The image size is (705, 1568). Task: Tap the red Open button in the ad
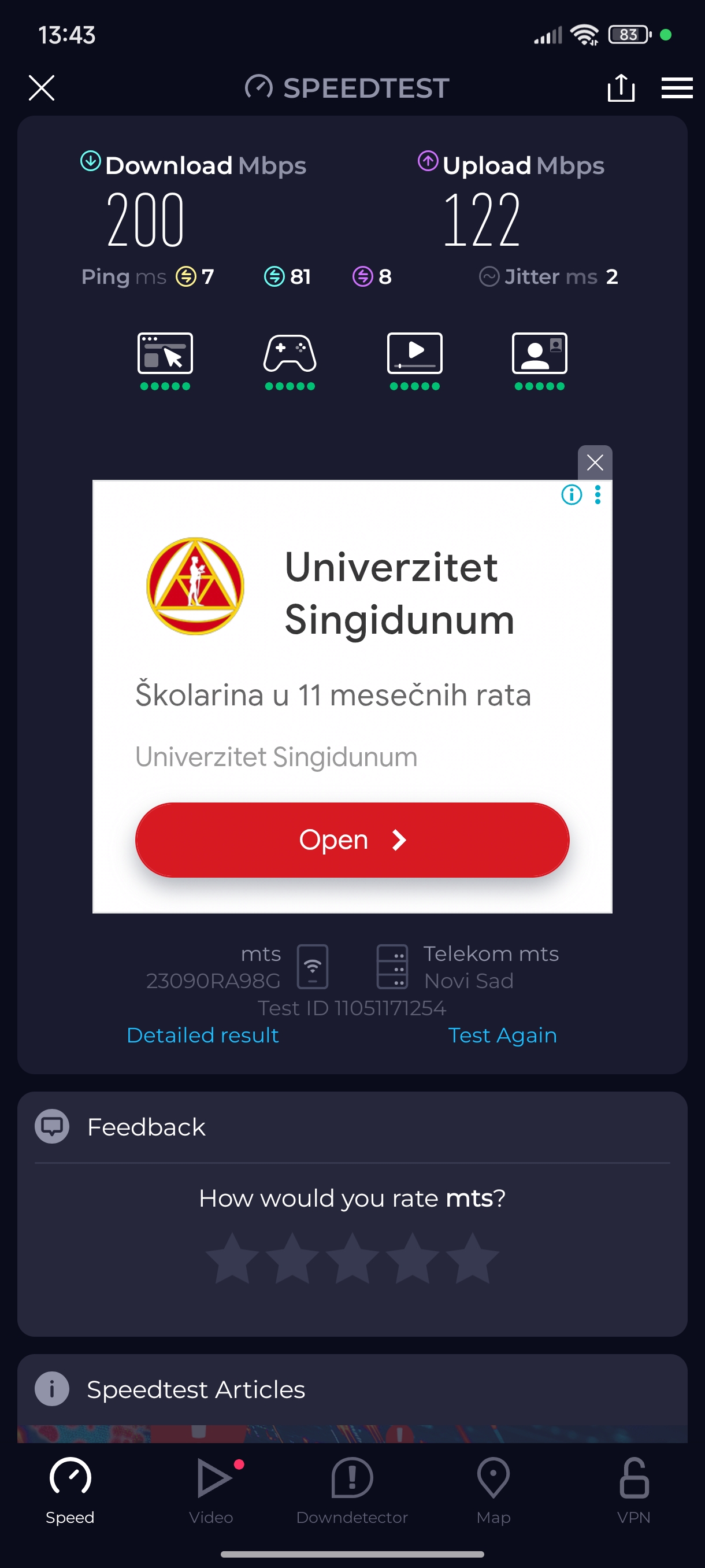[x=352, y=840]
